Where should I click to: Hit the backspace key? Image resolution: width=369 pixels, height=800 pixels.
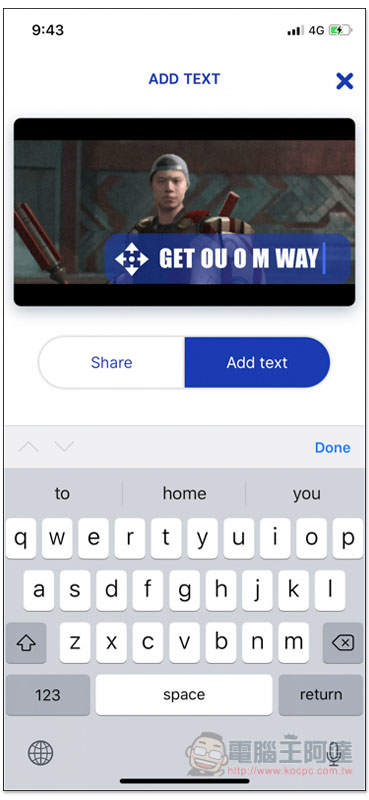click(343, 643)
